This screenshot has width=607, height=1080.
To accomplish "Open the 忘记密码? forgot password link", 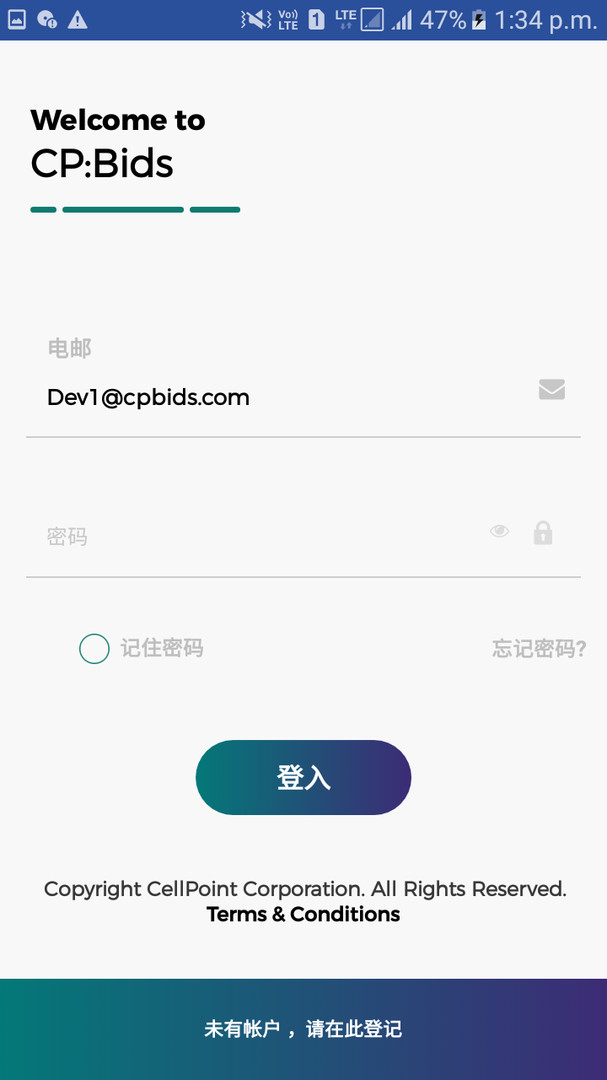I will tap(538, 649).
